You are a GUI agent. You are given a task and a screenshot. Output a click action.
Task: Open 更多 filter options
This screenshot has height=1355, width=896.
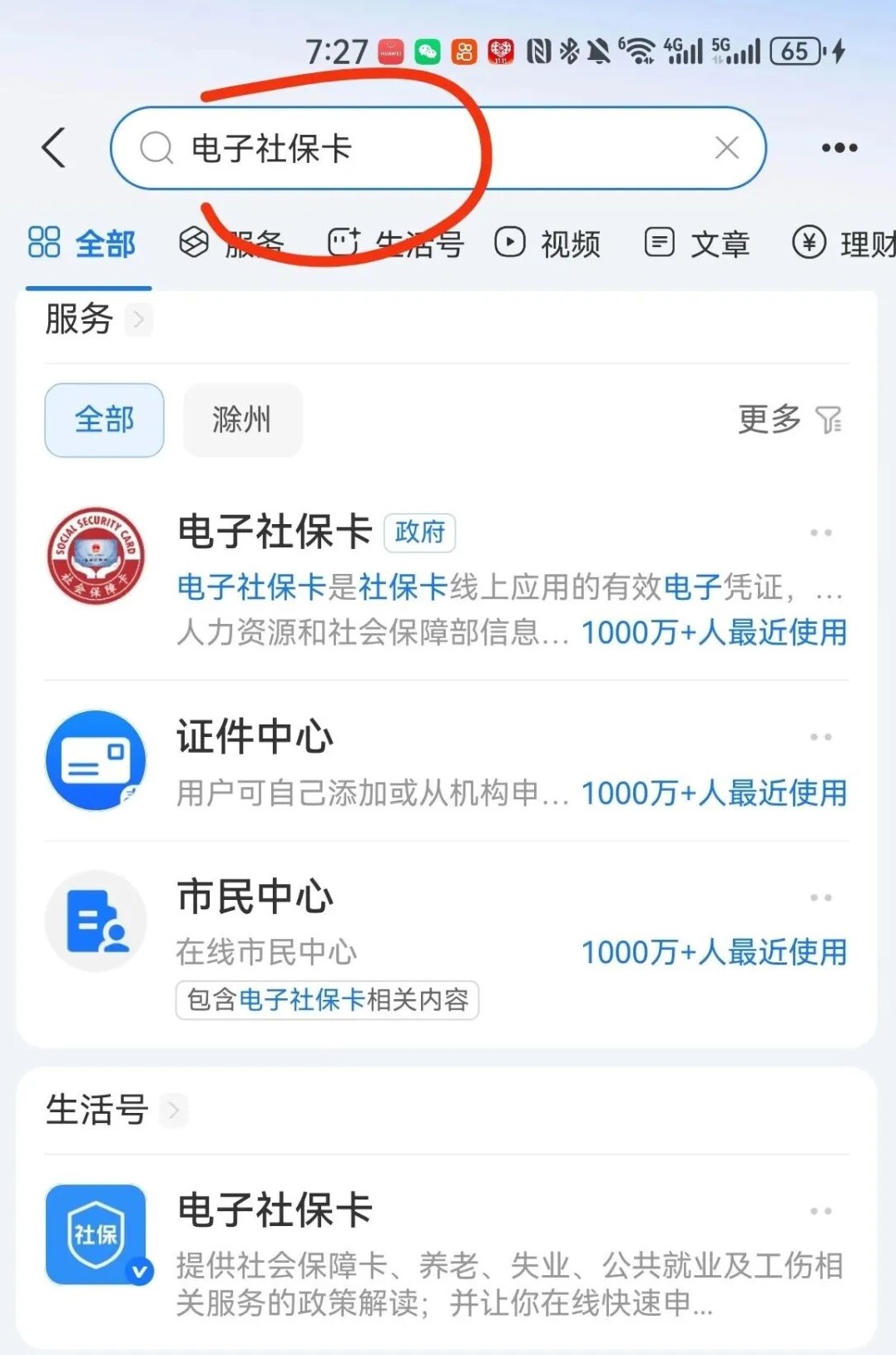click(789, 420)
